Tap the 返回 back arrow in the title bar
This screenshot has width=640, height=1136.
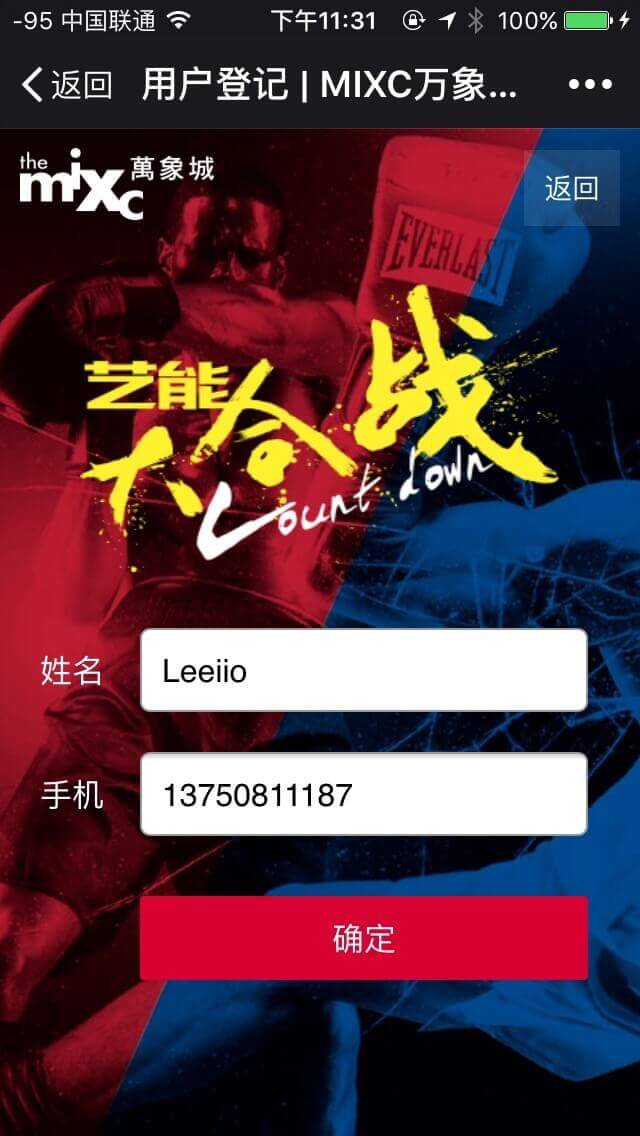click(x=66, y=85)
